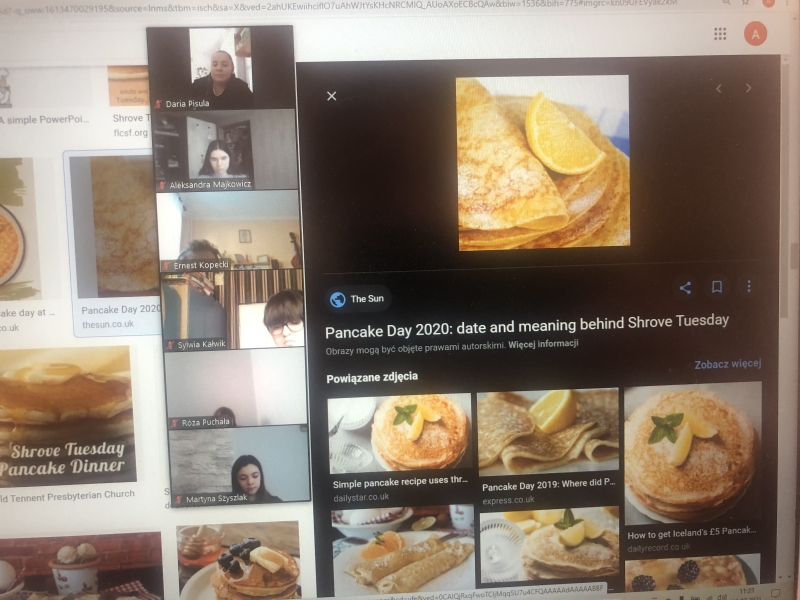
Task: Close the image preview panel
Action: pos(332,96)
